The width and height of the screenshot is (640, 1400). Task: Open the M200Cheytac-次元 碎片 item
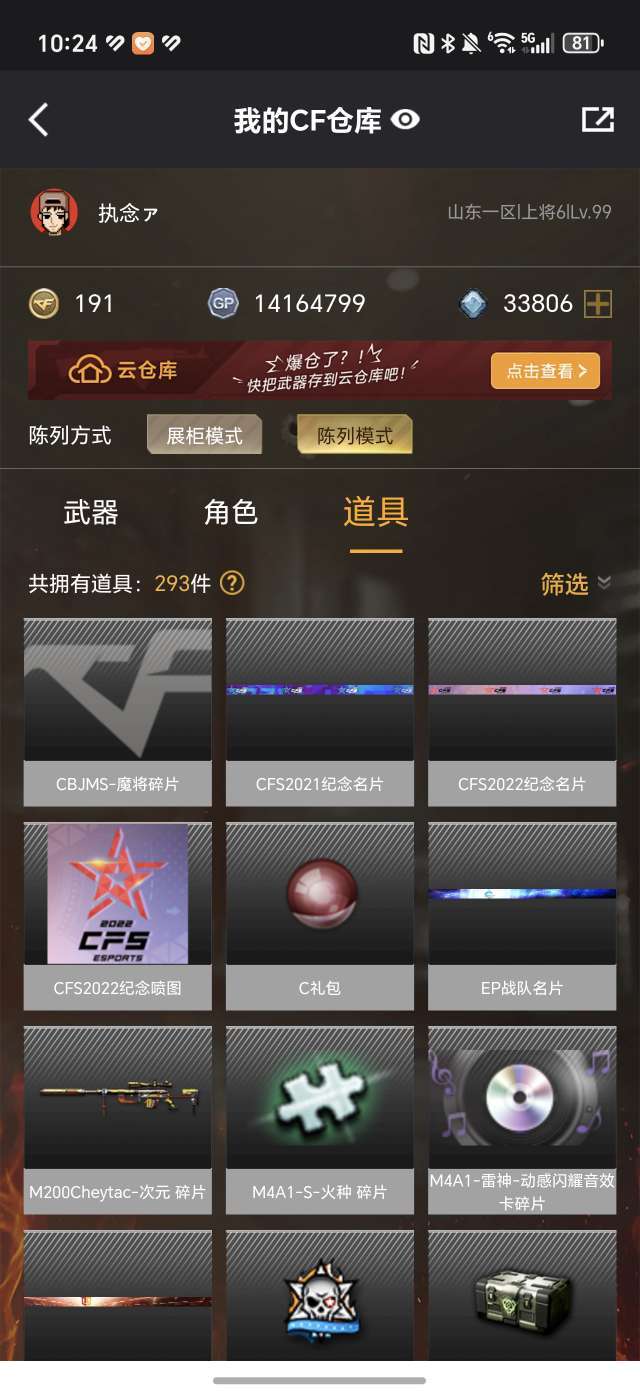(x=118, y=1120)
